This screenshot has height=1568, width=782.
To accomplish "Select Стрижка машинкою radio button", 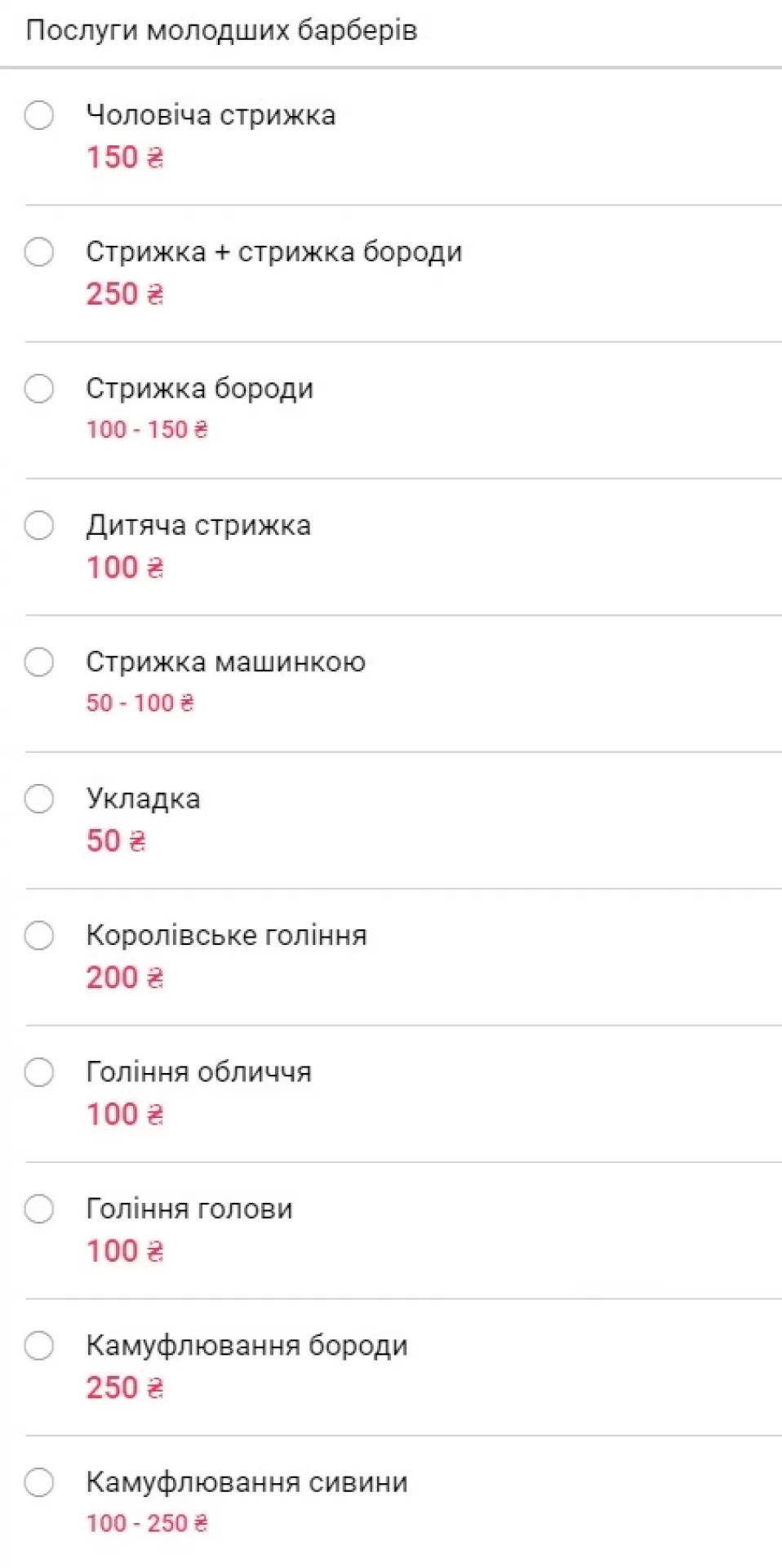I will (39, 662).
